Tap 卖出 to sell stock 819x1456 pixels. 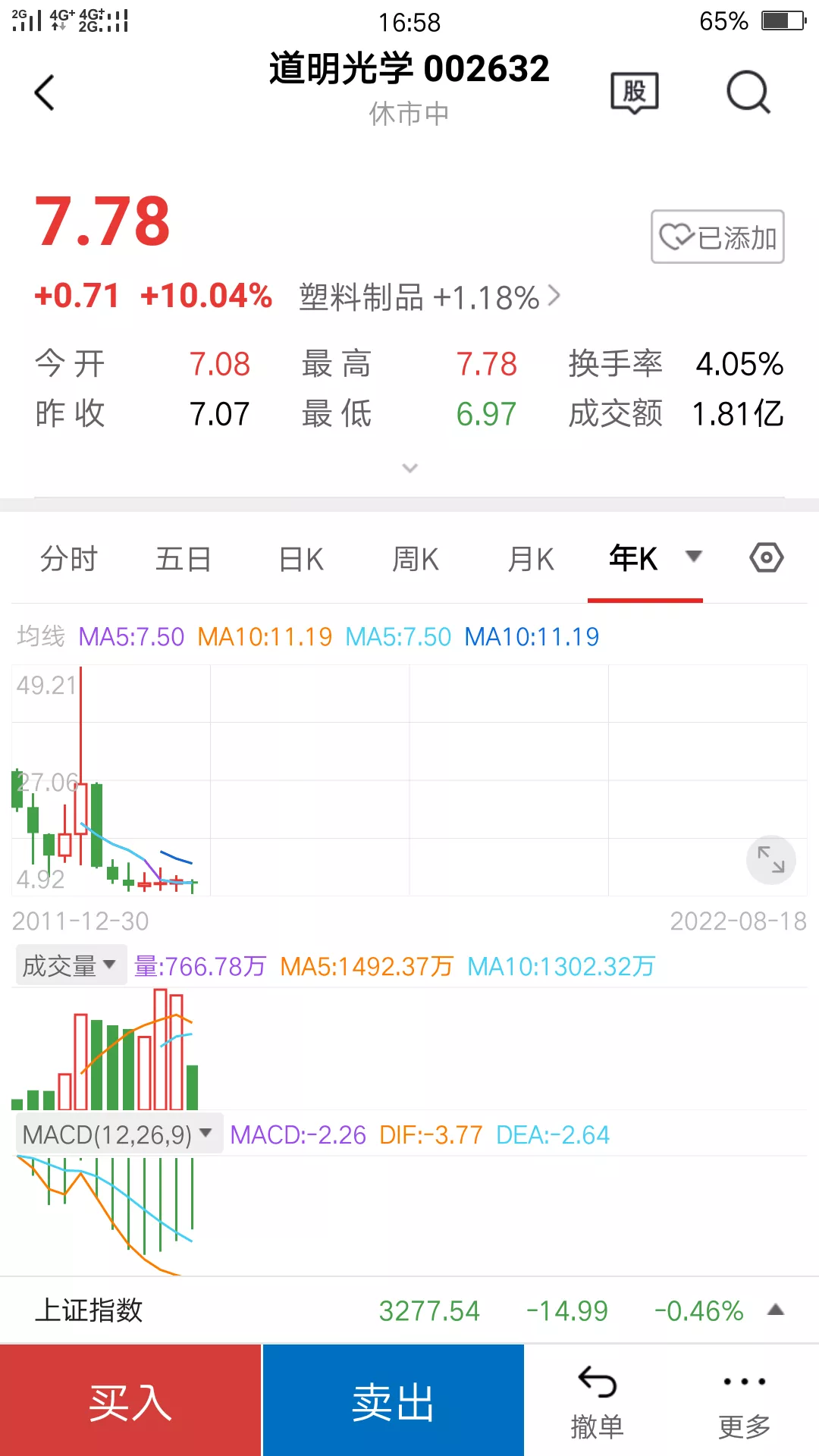coord(393,1401)
